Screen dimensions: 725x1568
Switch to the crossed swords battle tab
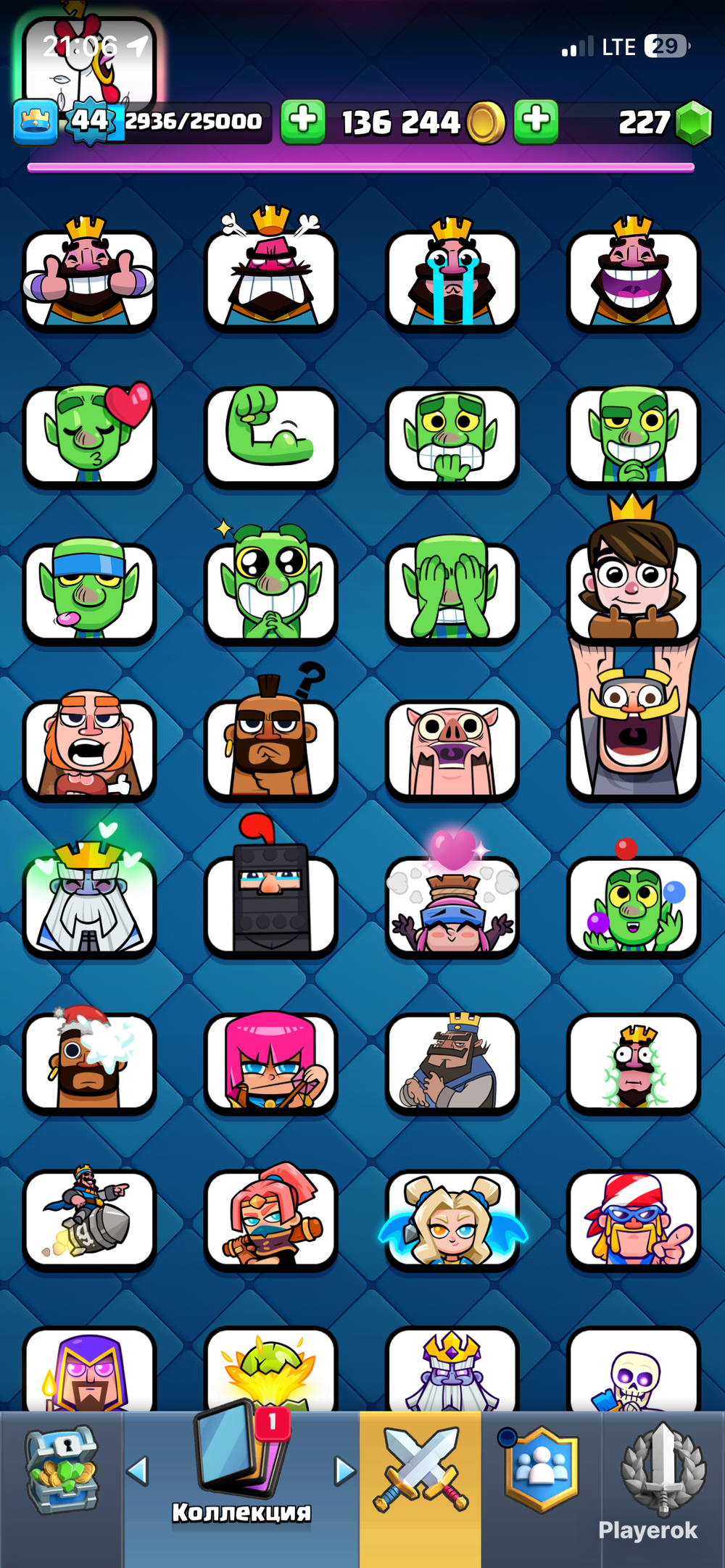(x=420, y=1469)
